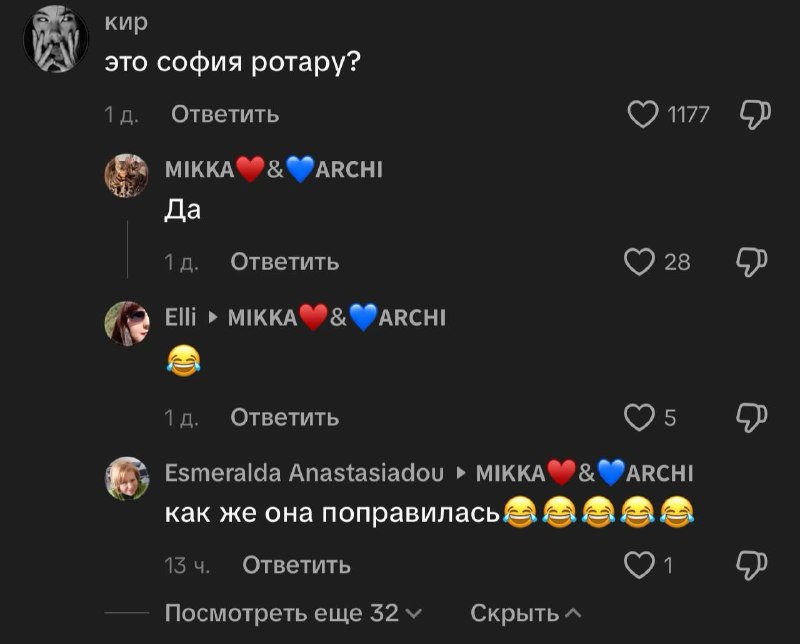
Task: Open кир's profile avatar
Action: pyautogui.click(x=56, y=39)
